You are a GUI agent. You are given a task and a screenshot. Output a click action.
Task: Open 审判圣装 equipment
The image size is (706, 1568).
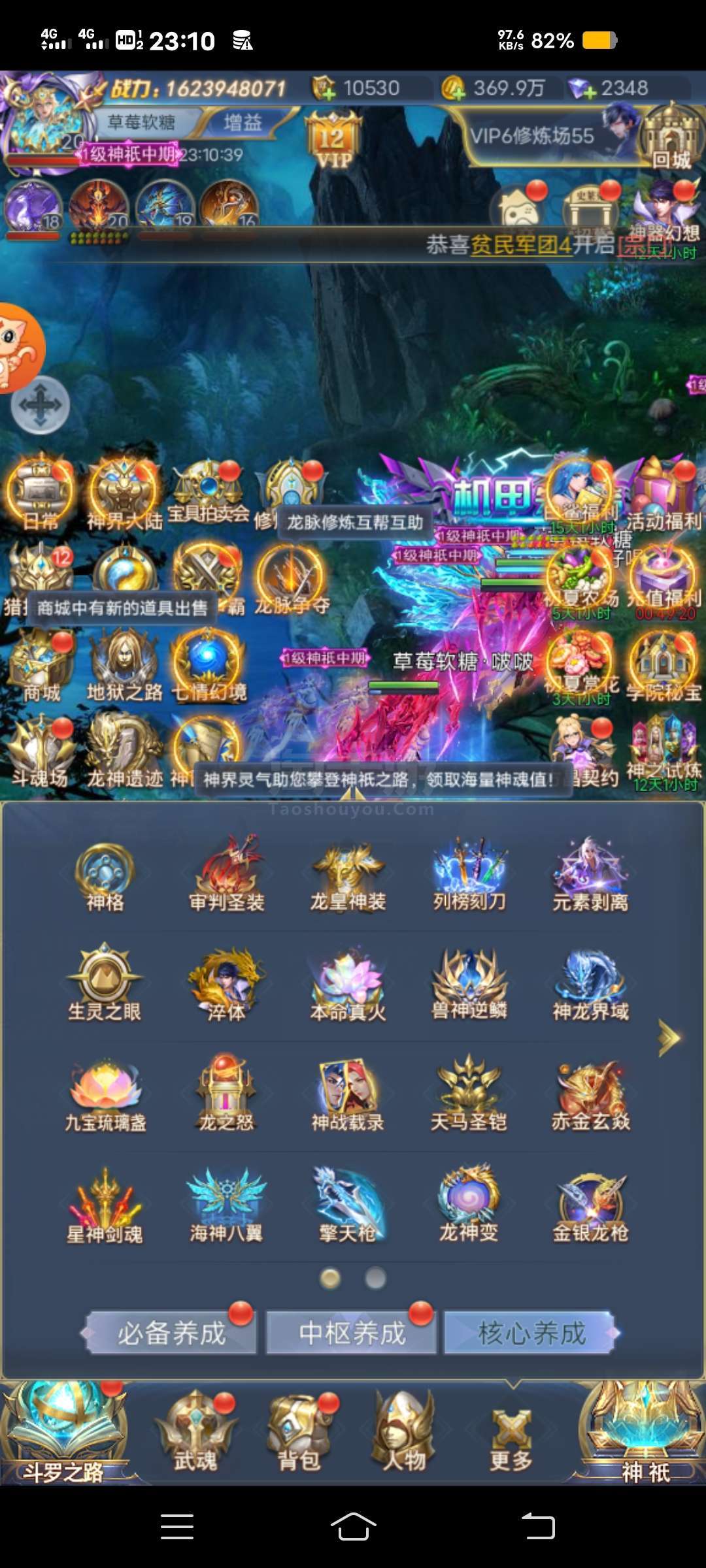click(226, 875)
